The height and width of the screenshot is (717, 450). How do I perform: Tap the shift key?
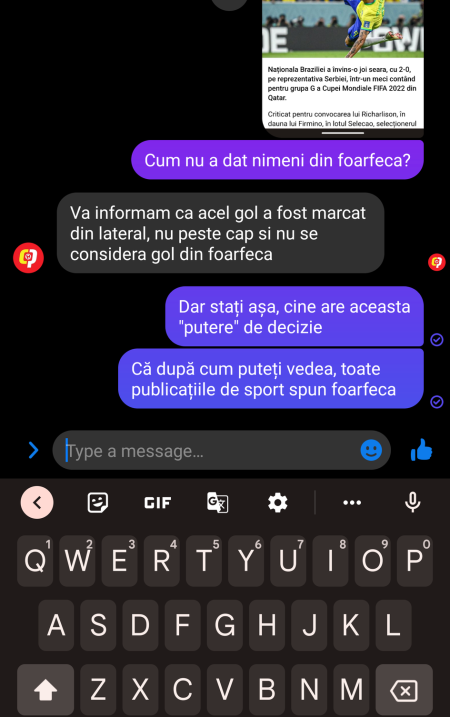coord(45,690)
